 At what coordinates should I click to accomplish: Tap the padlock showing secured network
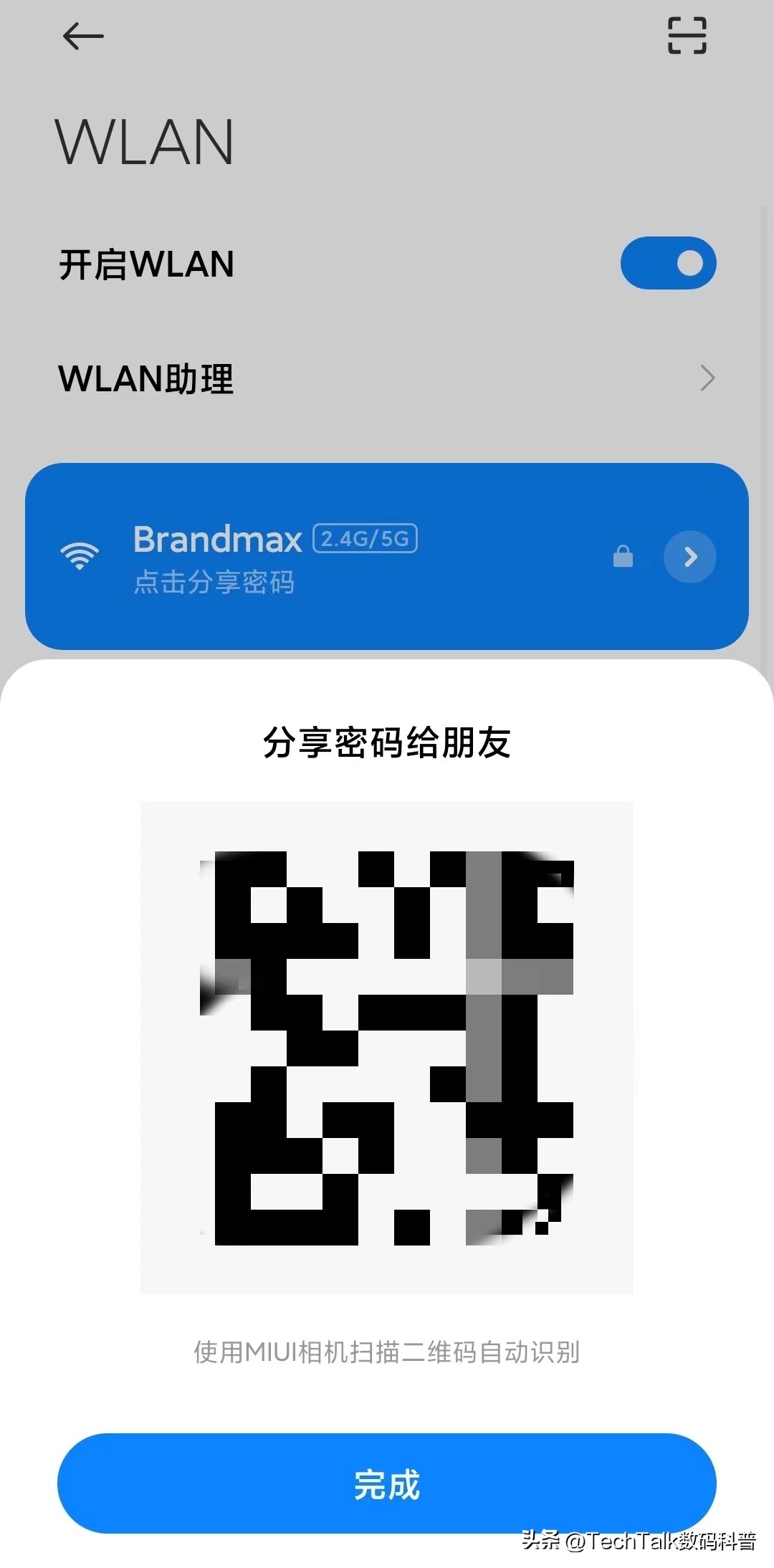[x=623, y=556]
